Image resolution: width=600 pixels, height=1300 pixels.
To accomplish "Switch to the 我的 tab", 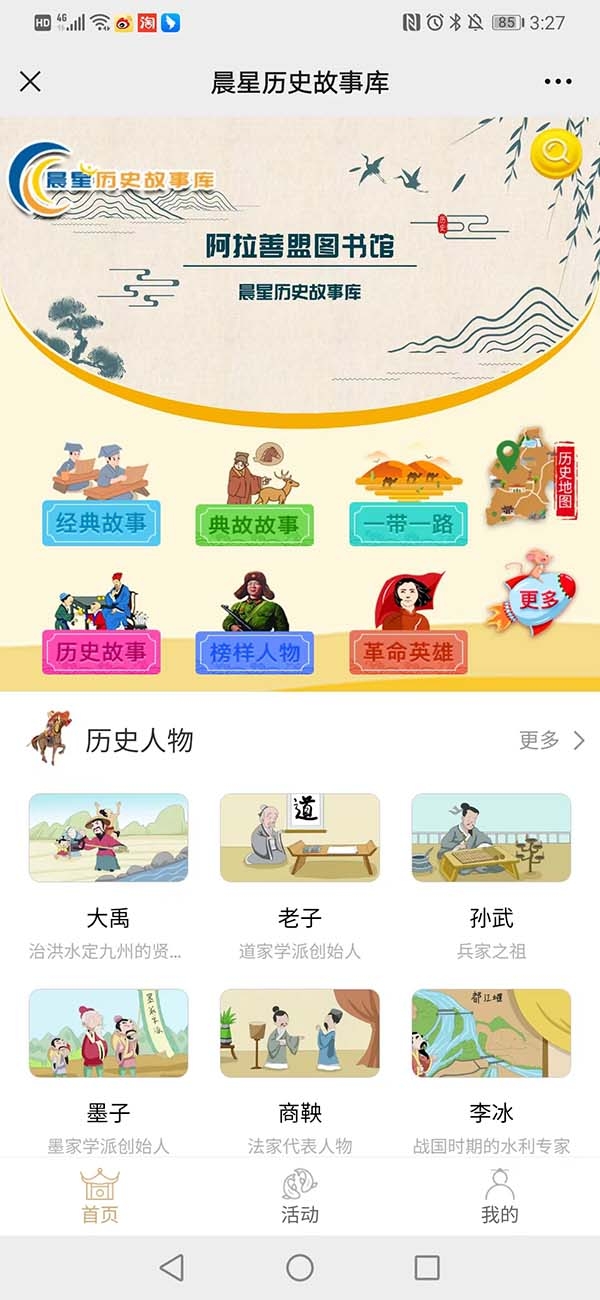I will 500,1196.
